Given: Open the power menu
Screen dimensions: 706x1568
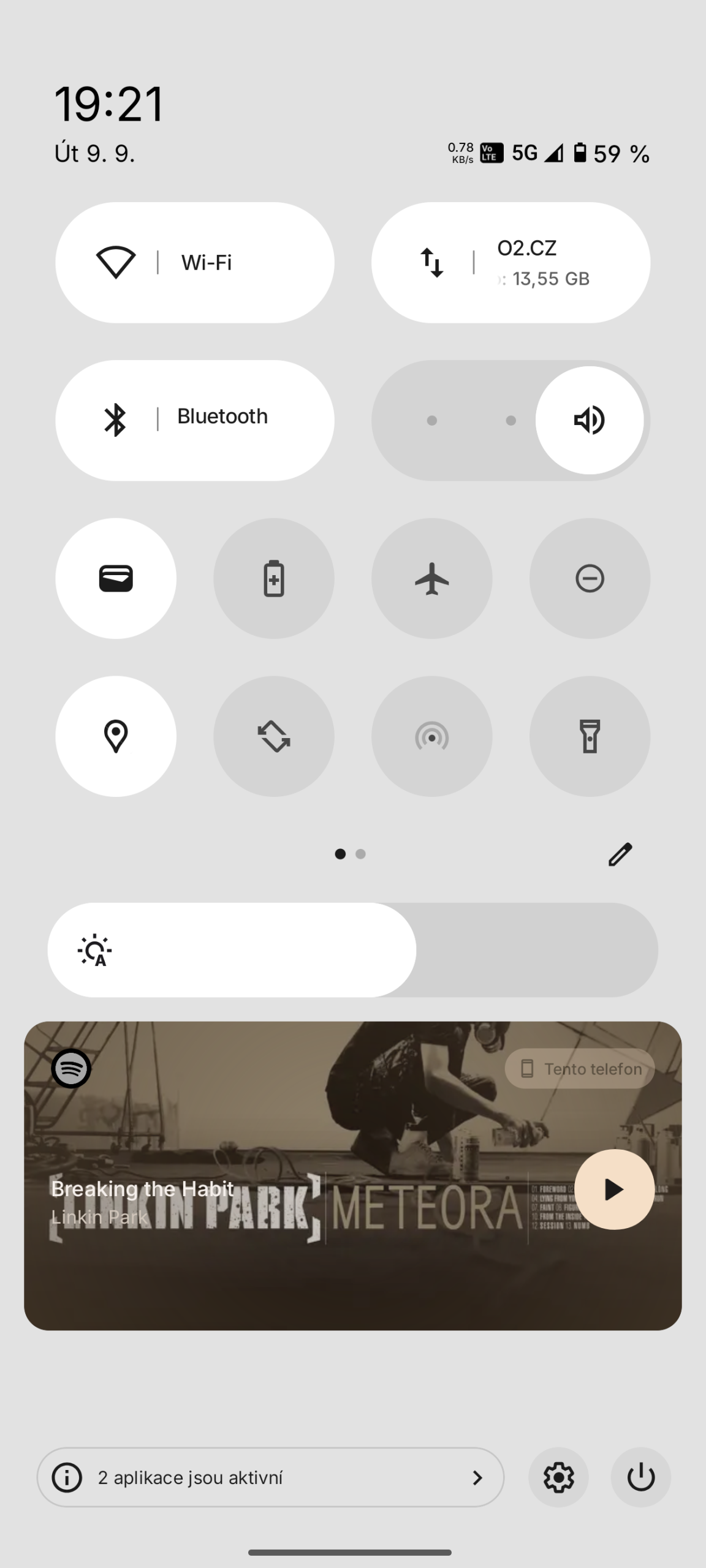Looking at the screenshot, I should pyautogui.click(x=640, y=1477).
